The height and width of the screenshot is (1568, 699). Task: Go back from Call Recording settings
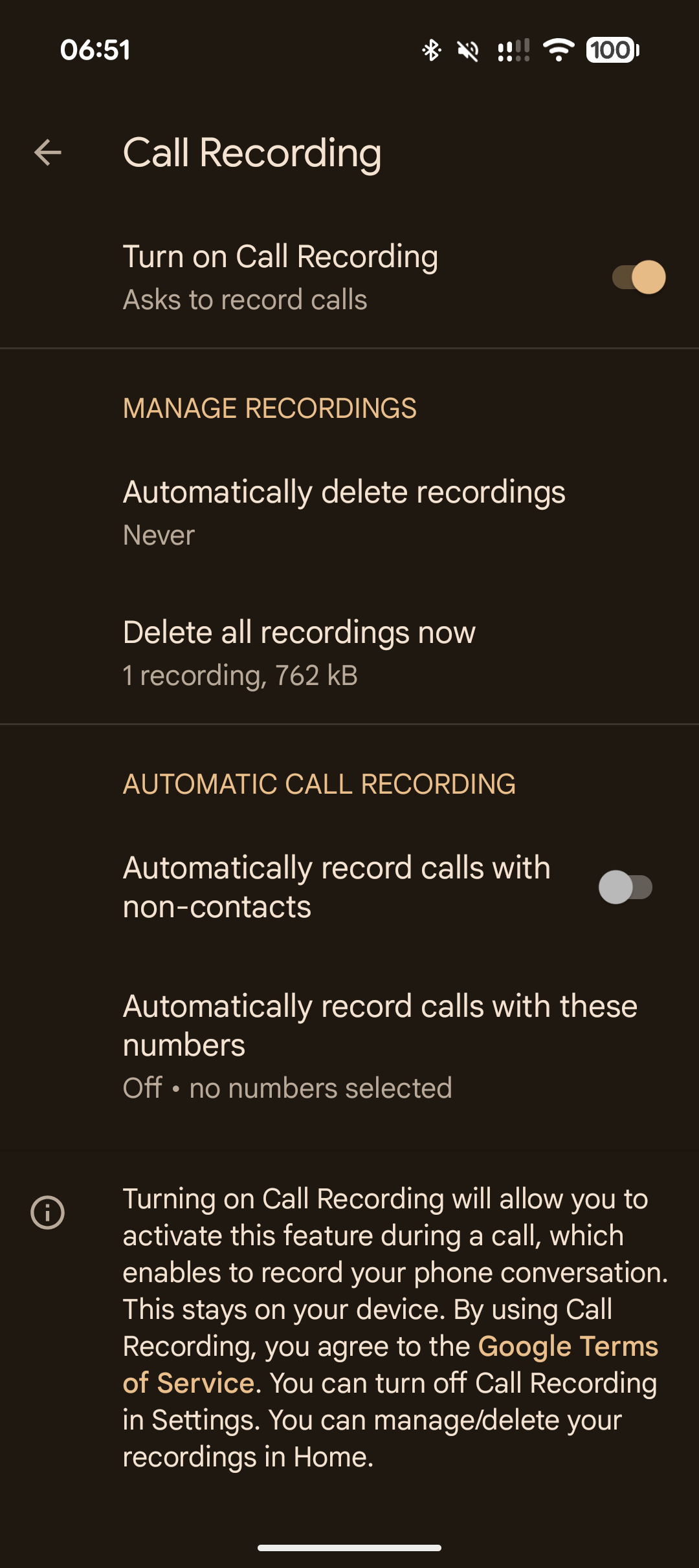48,153
